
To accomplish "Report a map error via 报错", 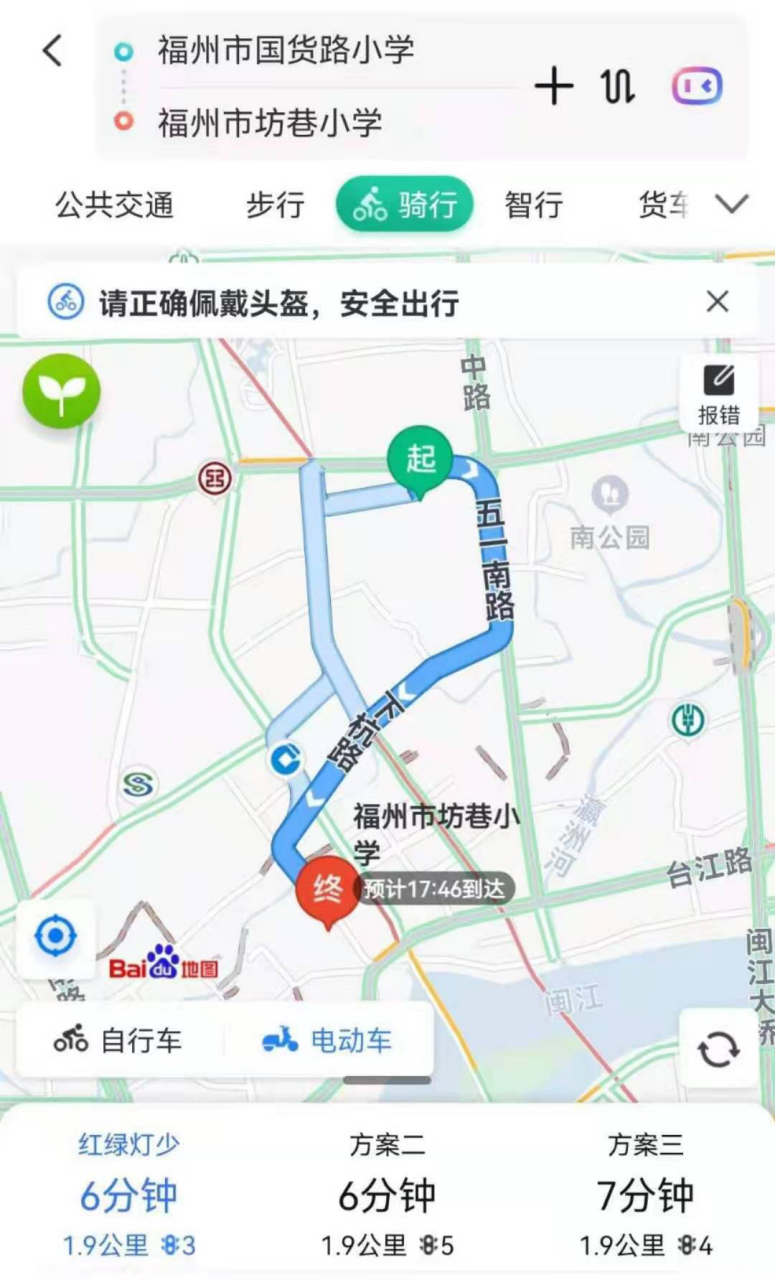I will tap(718, 395).
